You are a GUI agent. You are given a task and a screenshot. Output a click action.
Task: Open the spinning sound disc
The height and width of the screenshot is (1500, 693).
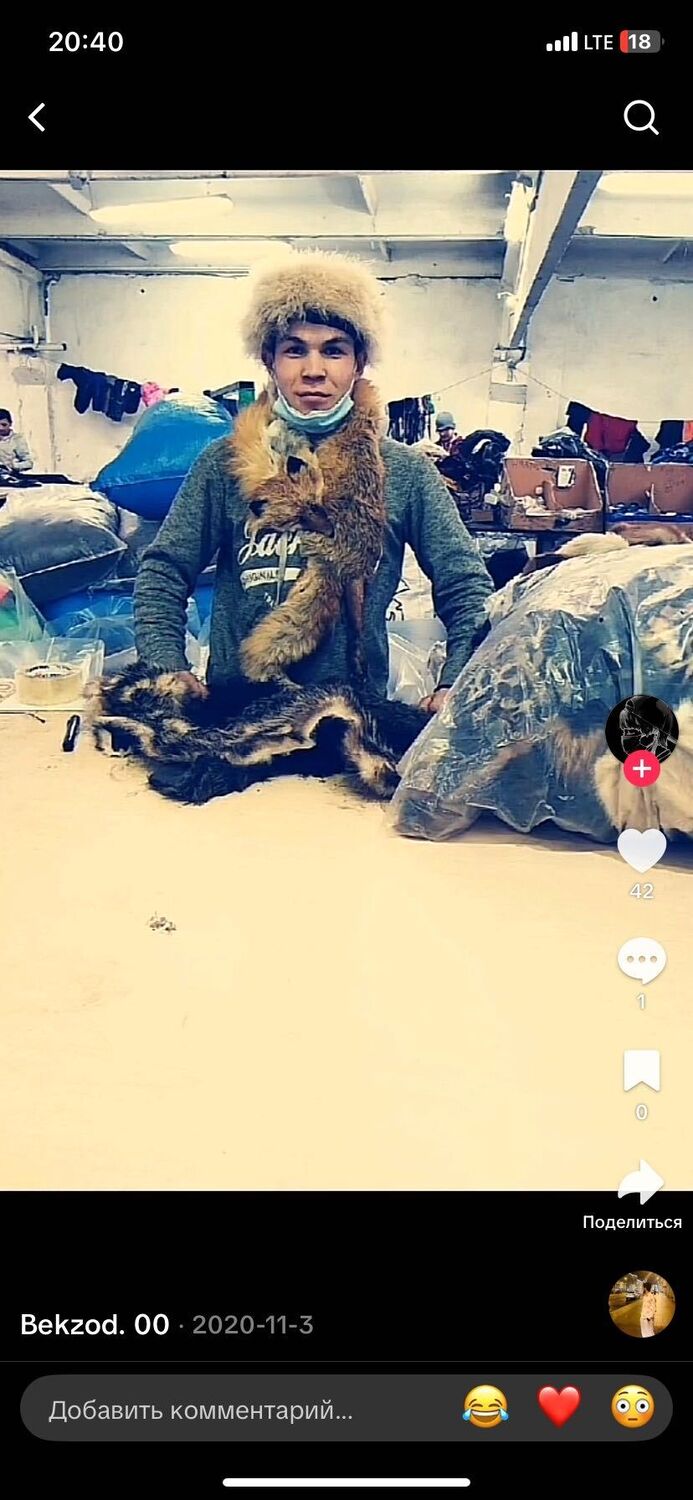click(641, 1304)
